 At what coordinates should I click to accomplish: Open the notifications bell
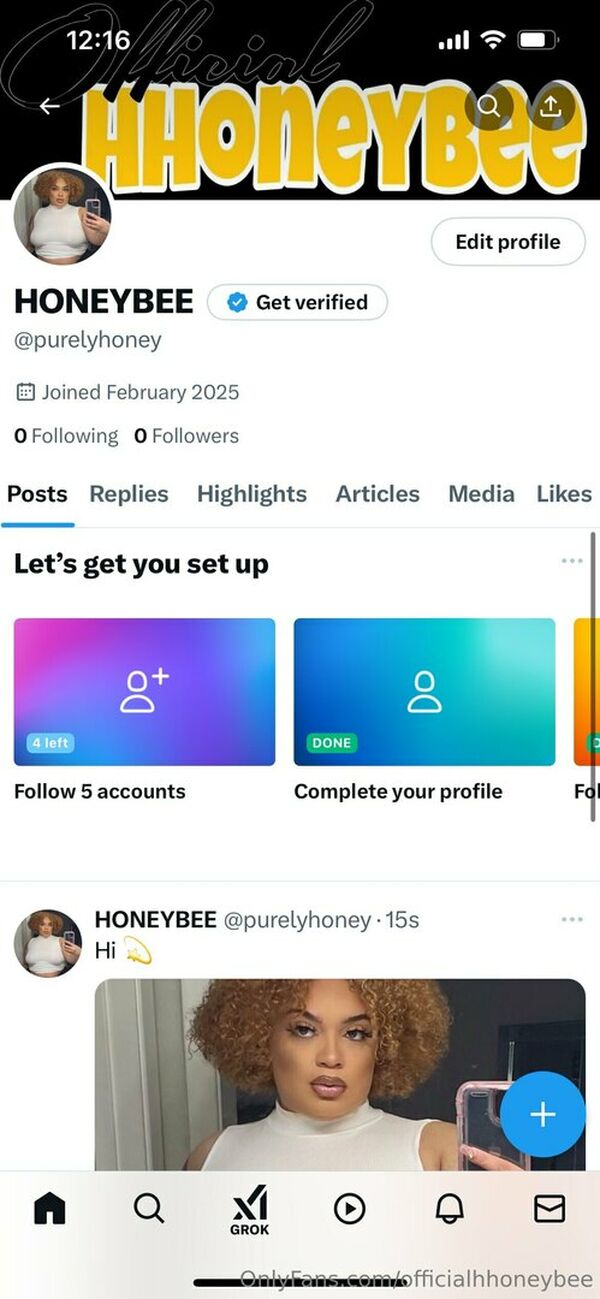click(449, 1208)
